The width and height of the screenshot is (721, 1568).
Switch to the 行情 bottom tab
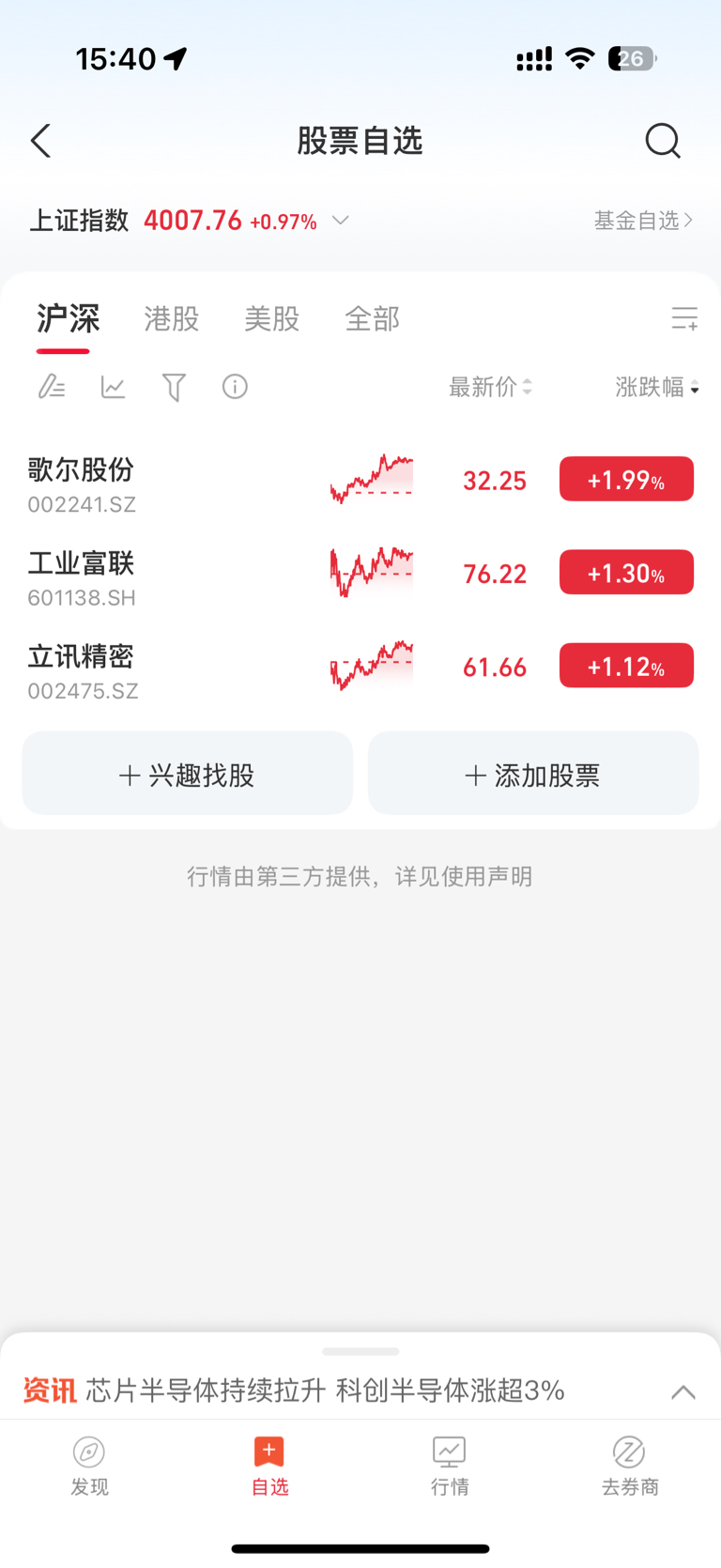click(450, 1465)
